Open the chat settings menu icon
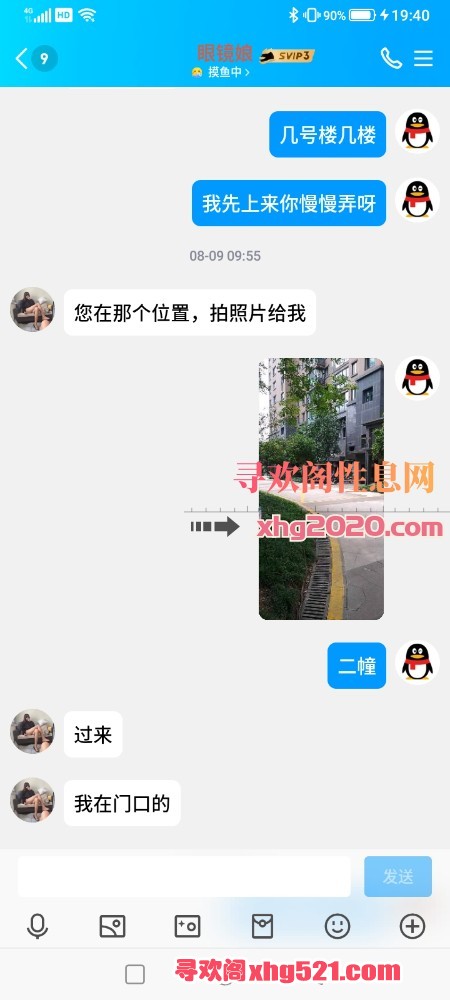Screen dimensions: 450x1000 (423, 59)
